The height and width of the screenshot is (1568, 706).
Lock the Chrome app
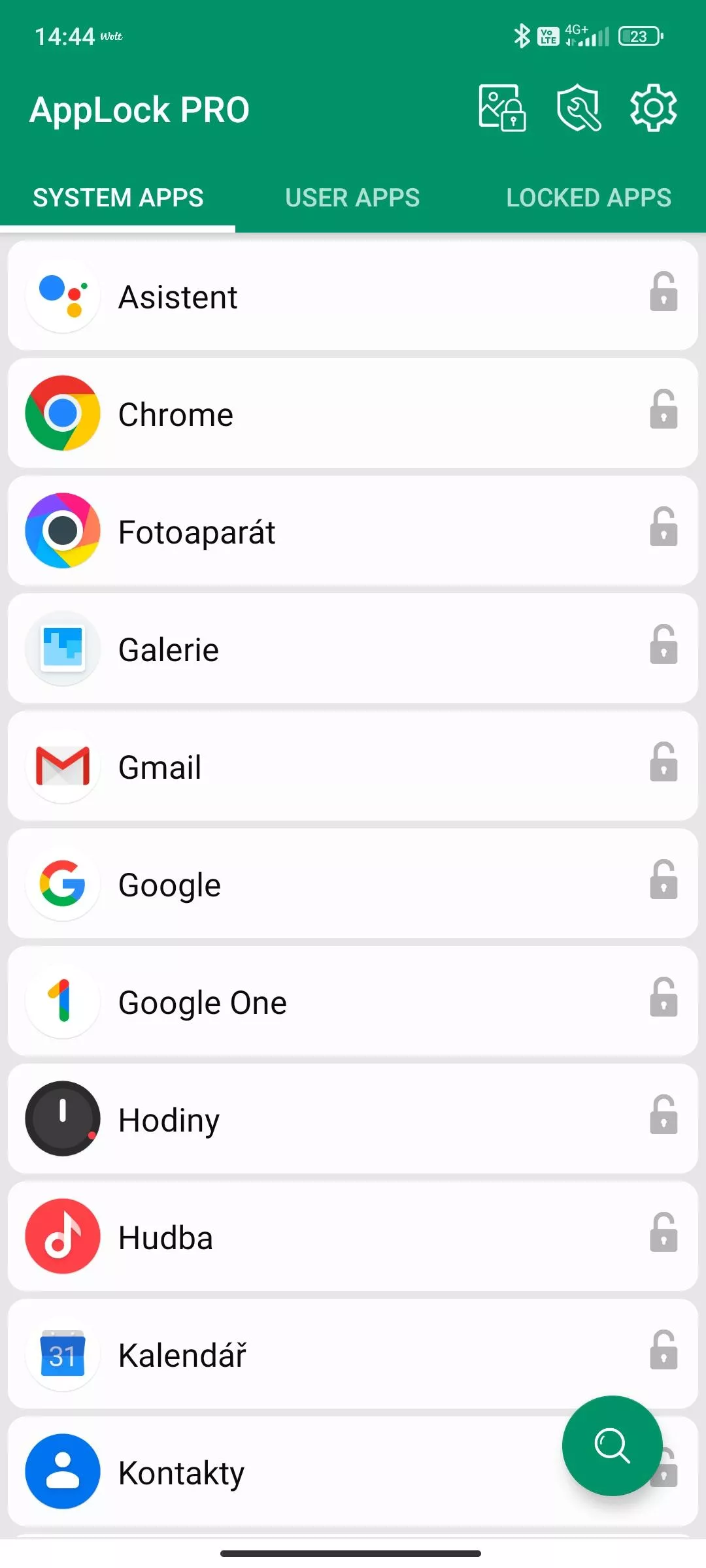click(x=664, y=409)
